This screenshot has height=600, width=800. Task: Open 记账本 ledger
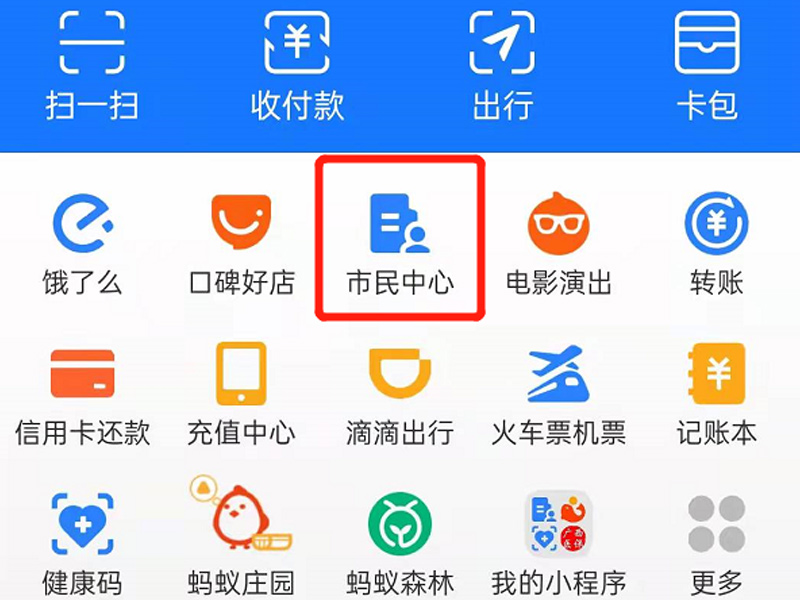(x=717, y=374)
